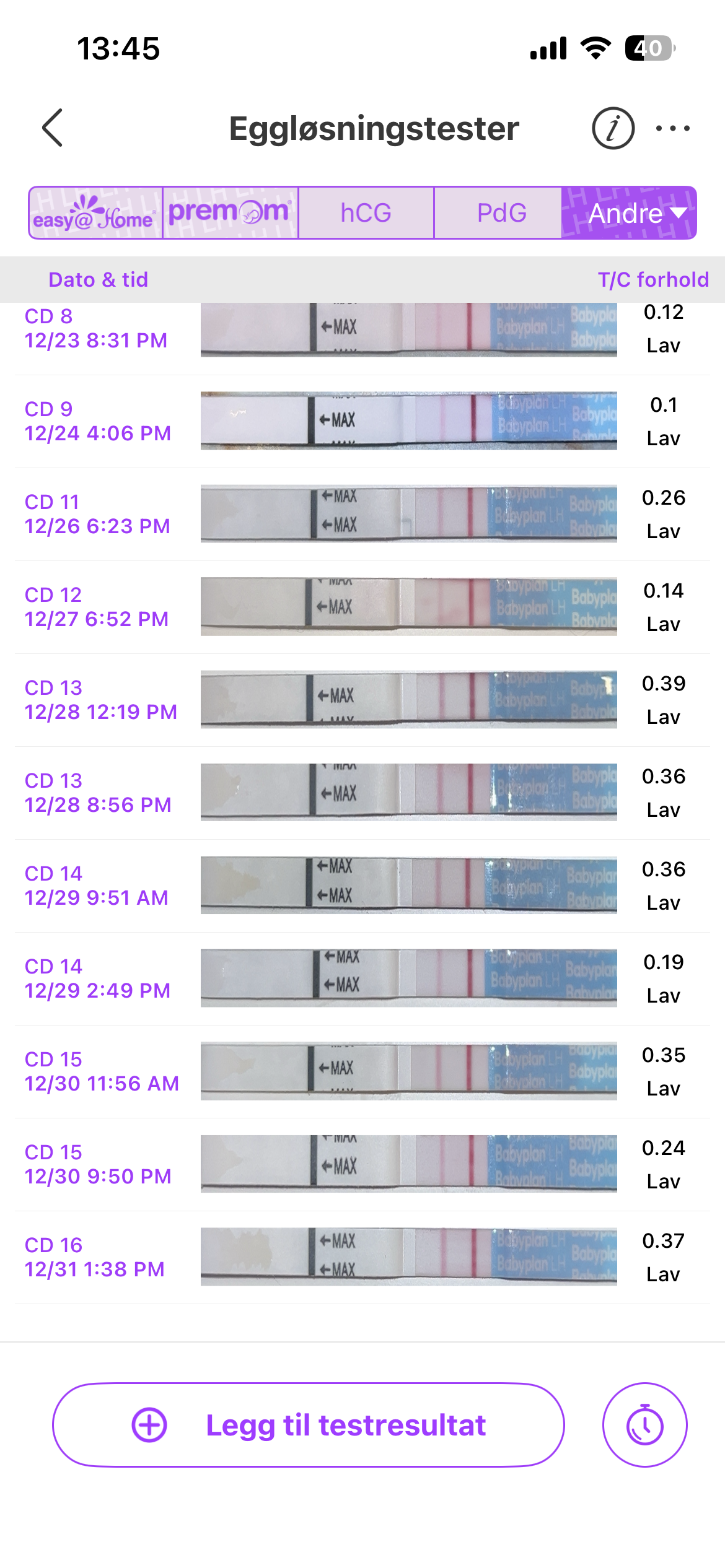This screenshot has width=725, height=1568.
Task: Open the 12/29 2:49 PM test entry
Action: (x=362, y=978)
